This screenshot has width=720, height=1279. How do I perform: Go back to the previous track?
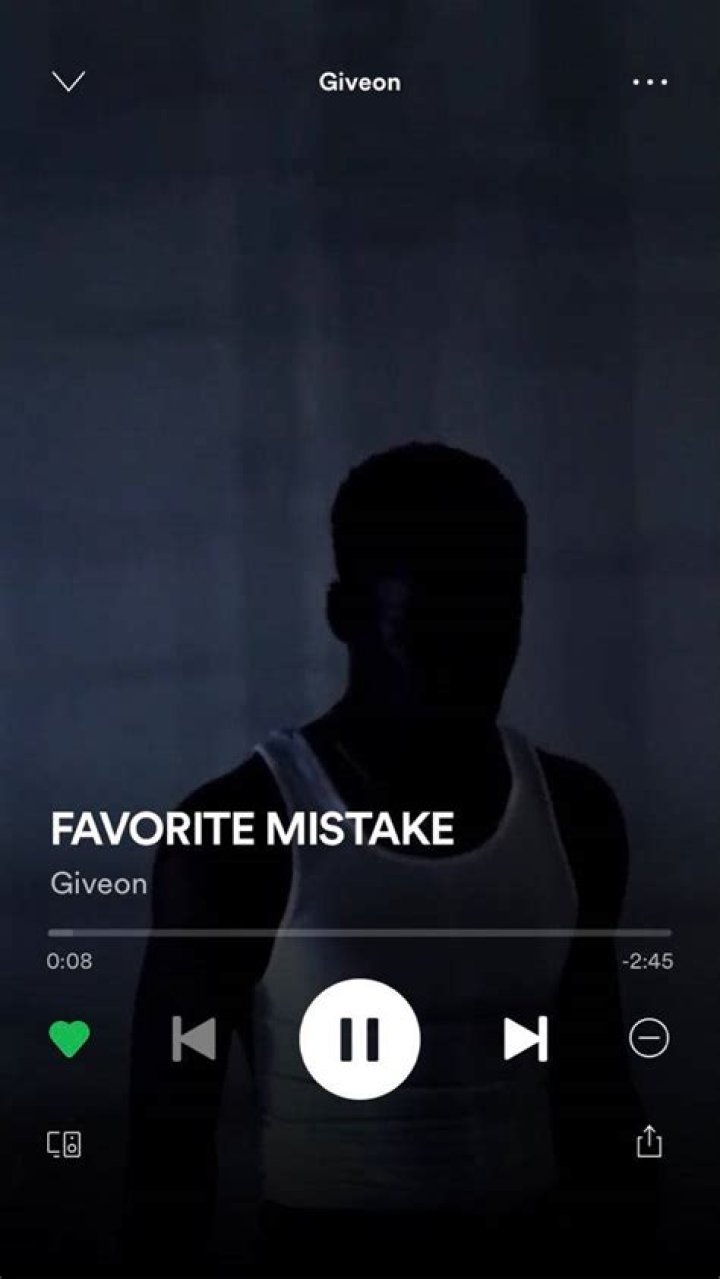pyautogui.click(x=192, y=1039)
